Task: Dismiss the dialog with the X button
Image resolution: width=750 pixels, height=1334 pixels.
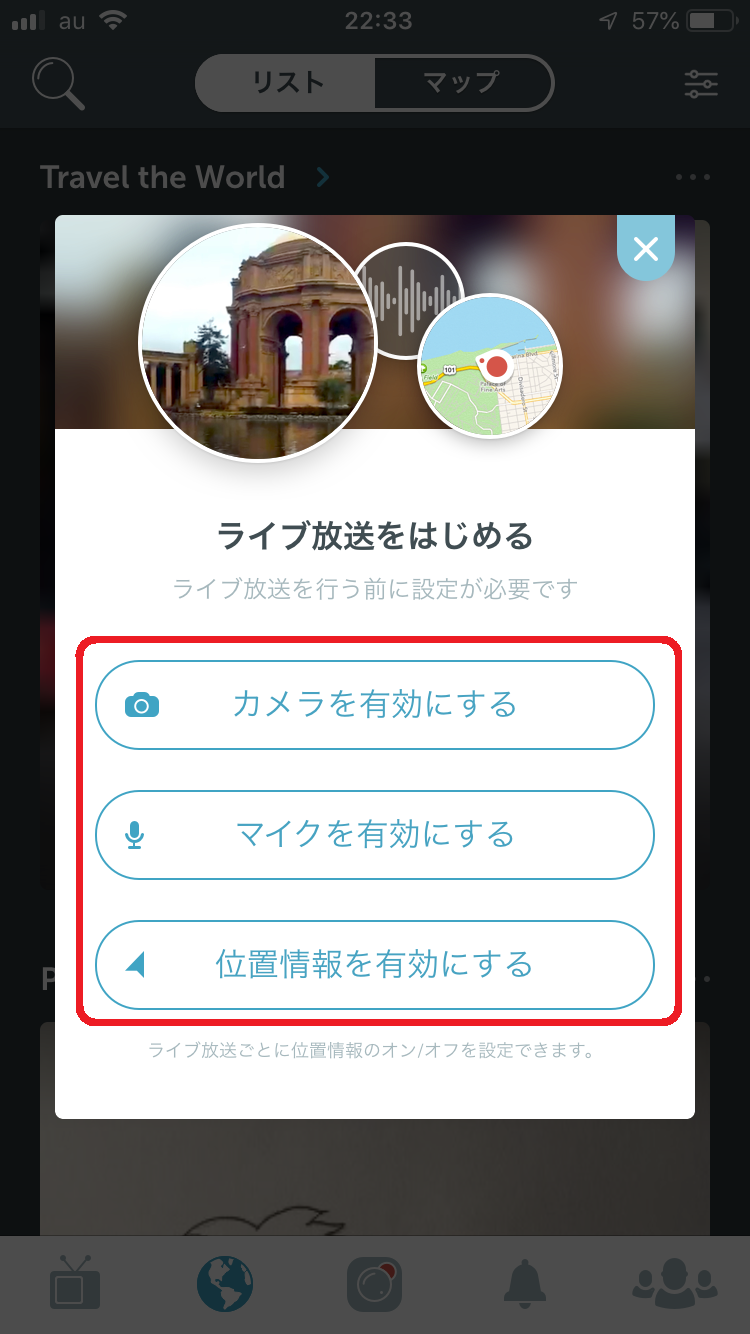Action: click(x=646, y=249)
